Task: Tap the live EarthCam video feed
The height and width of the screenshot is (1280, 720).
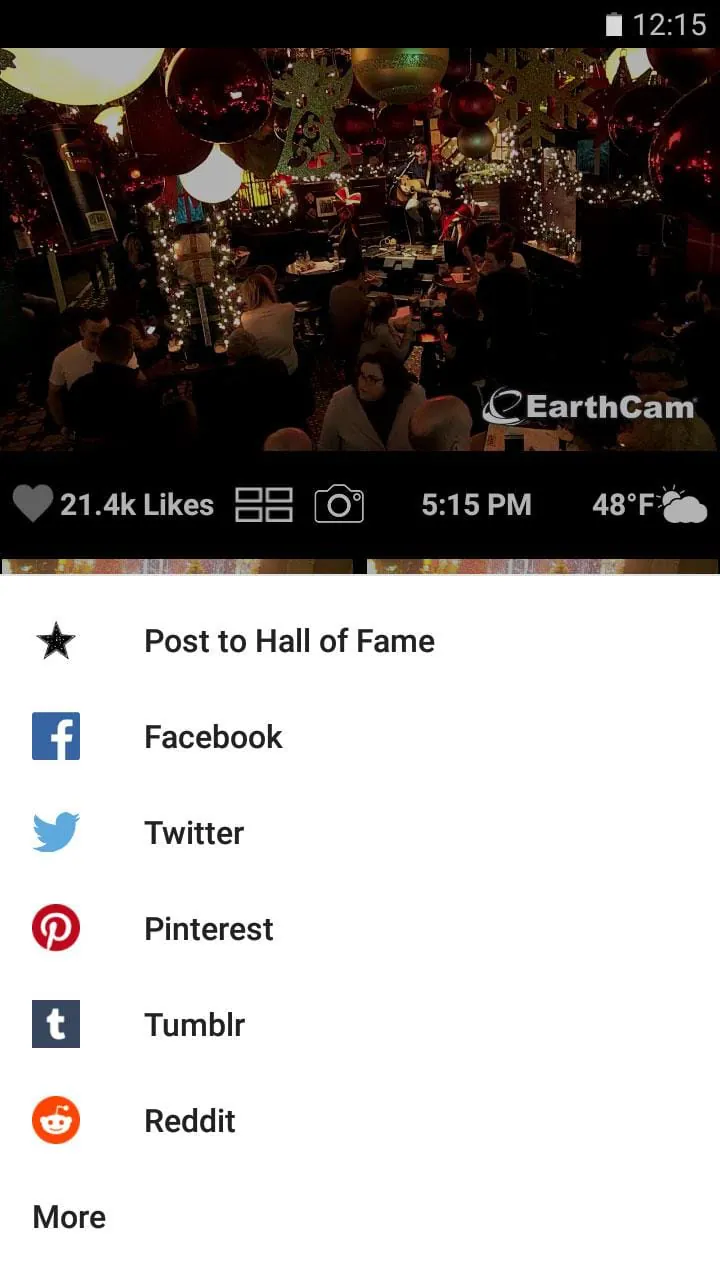Action: pyautogui.click(x=360, y=250)
